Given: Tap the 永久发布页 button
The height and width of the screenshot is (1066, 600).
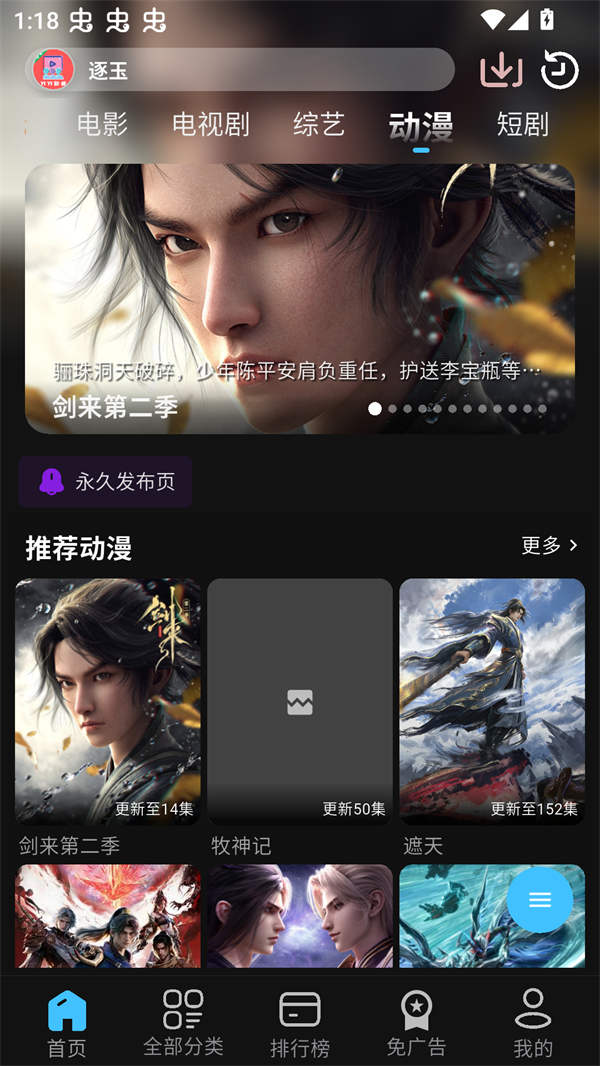Looking at the screenshot, I should pyautogui.click(x=105, y=482).
